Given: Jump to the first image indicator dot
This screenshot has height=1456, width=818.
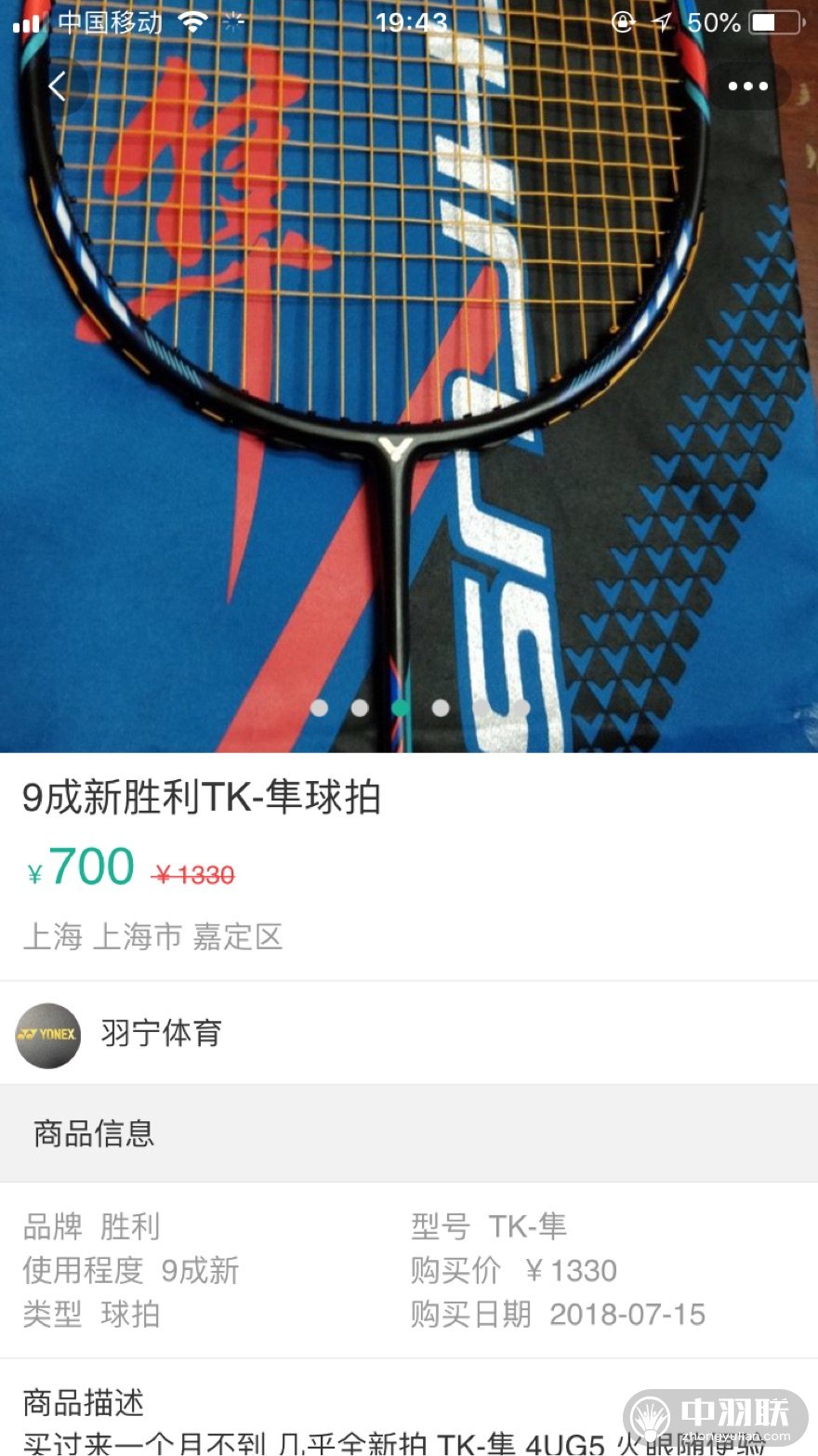Looking at the screenshot, I should [319, 708].
